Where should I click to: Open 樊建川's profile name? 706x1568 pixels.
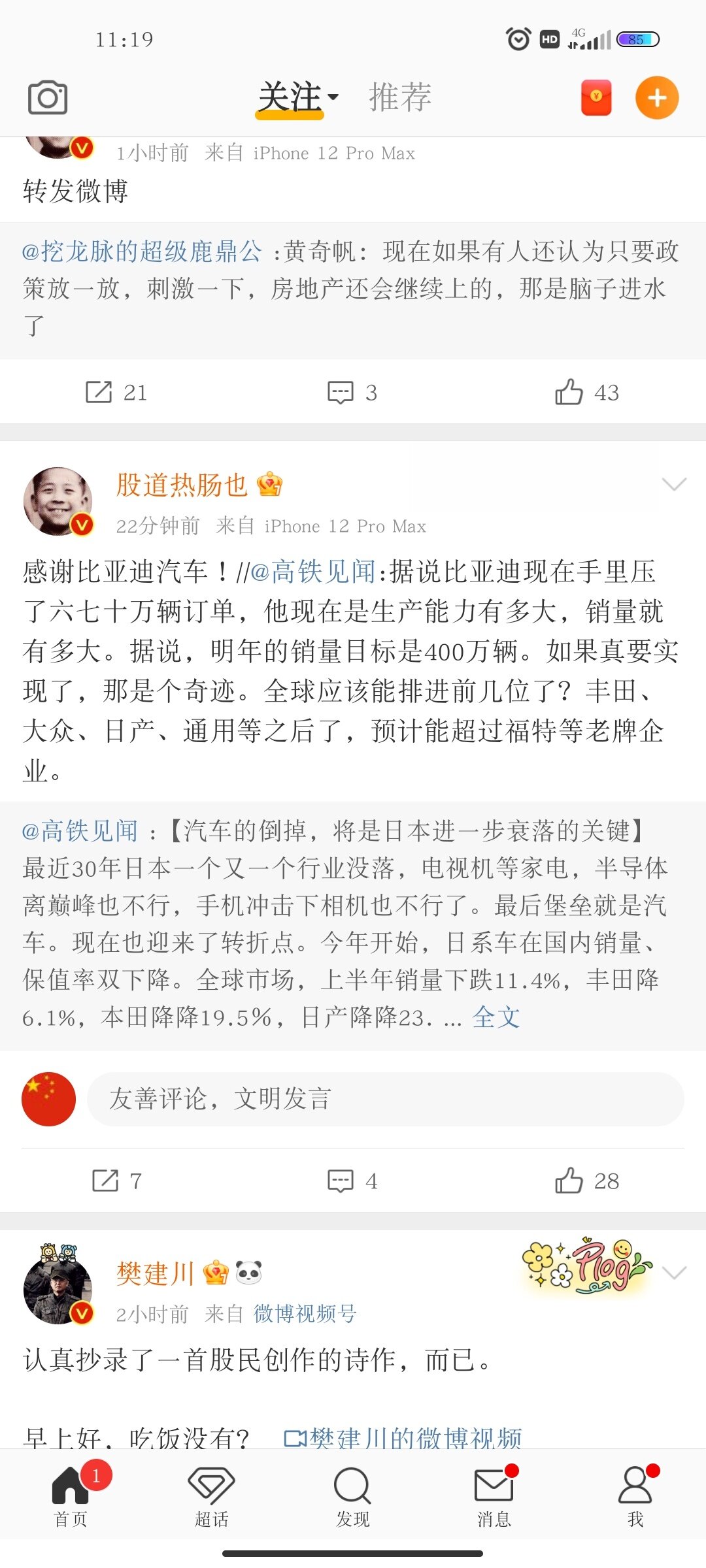point(156,1273)
